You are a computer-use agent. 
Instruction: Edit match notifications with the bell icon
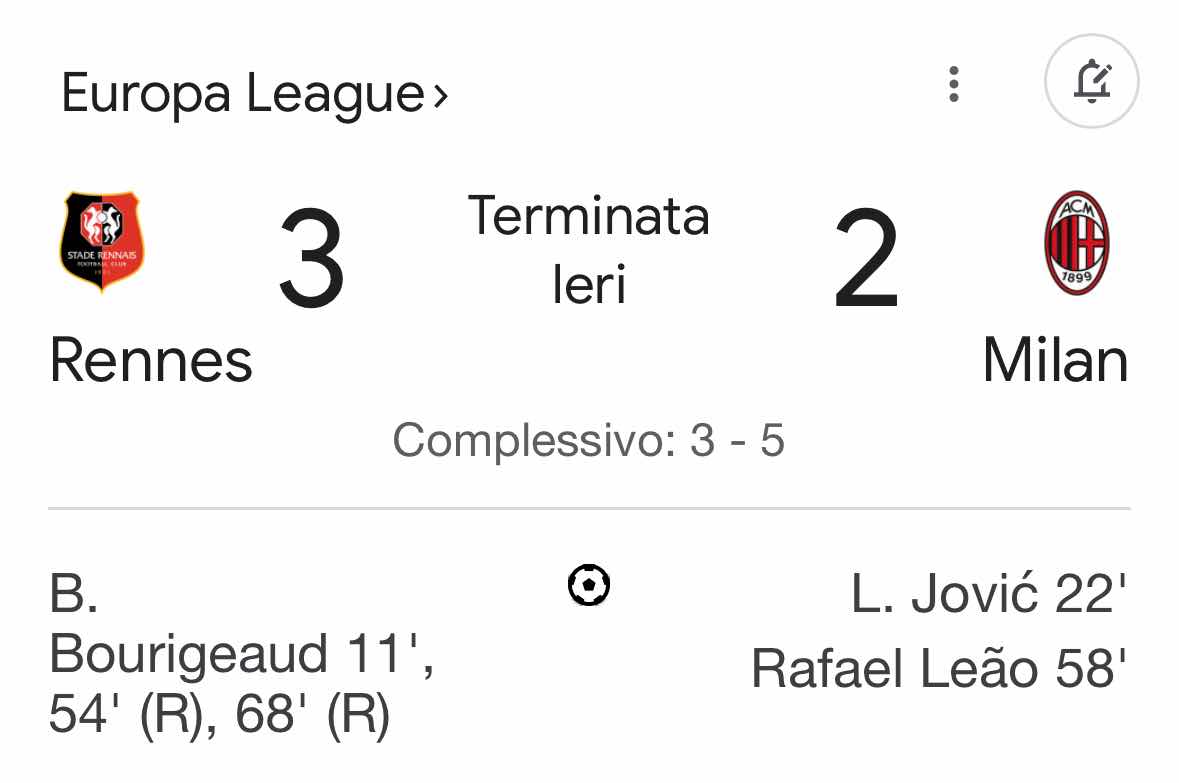pyautogui.click(x=1091, y=81)
